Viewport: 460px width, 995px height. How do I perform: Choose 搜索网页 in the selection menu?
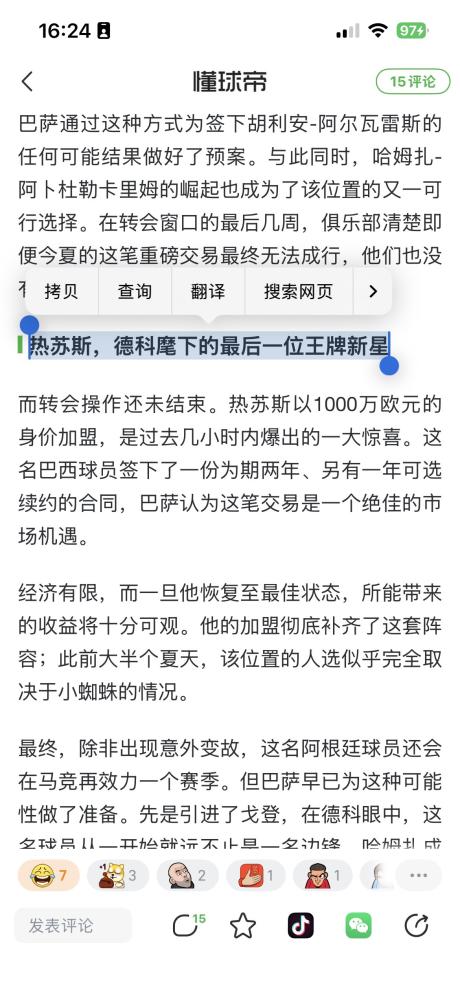pyautogui.click(x=298, y=291)
